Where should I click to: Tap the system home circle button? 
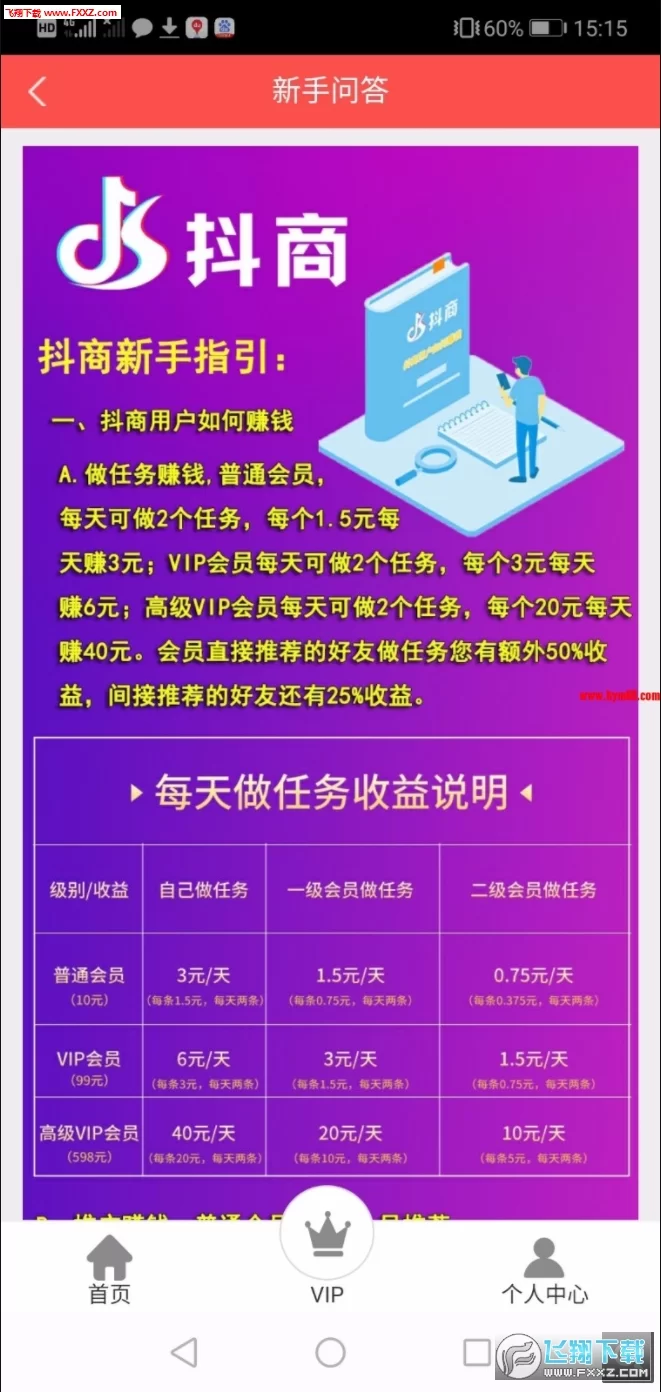(330, 1353)
